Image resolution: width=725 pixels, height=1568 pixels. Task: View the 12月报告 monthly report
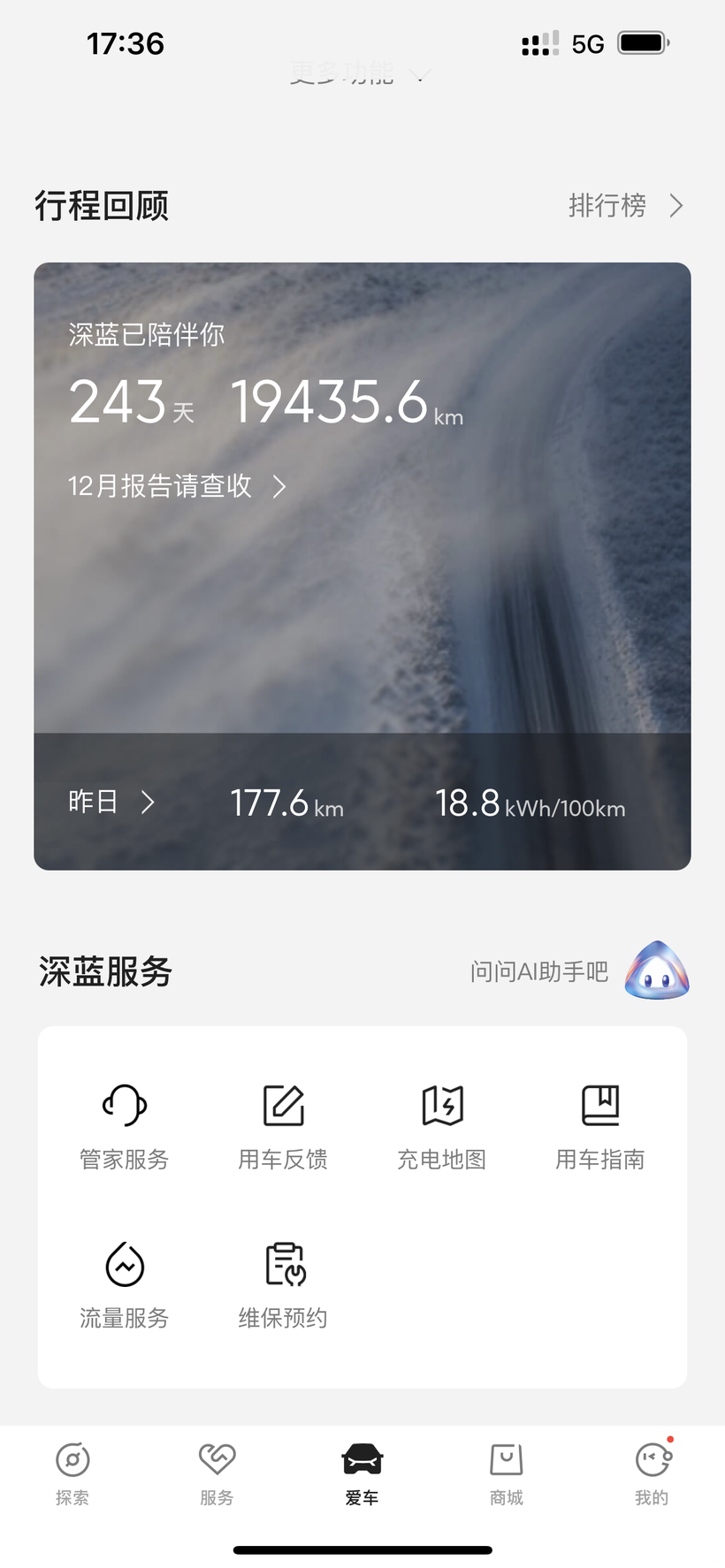(177, 486)
